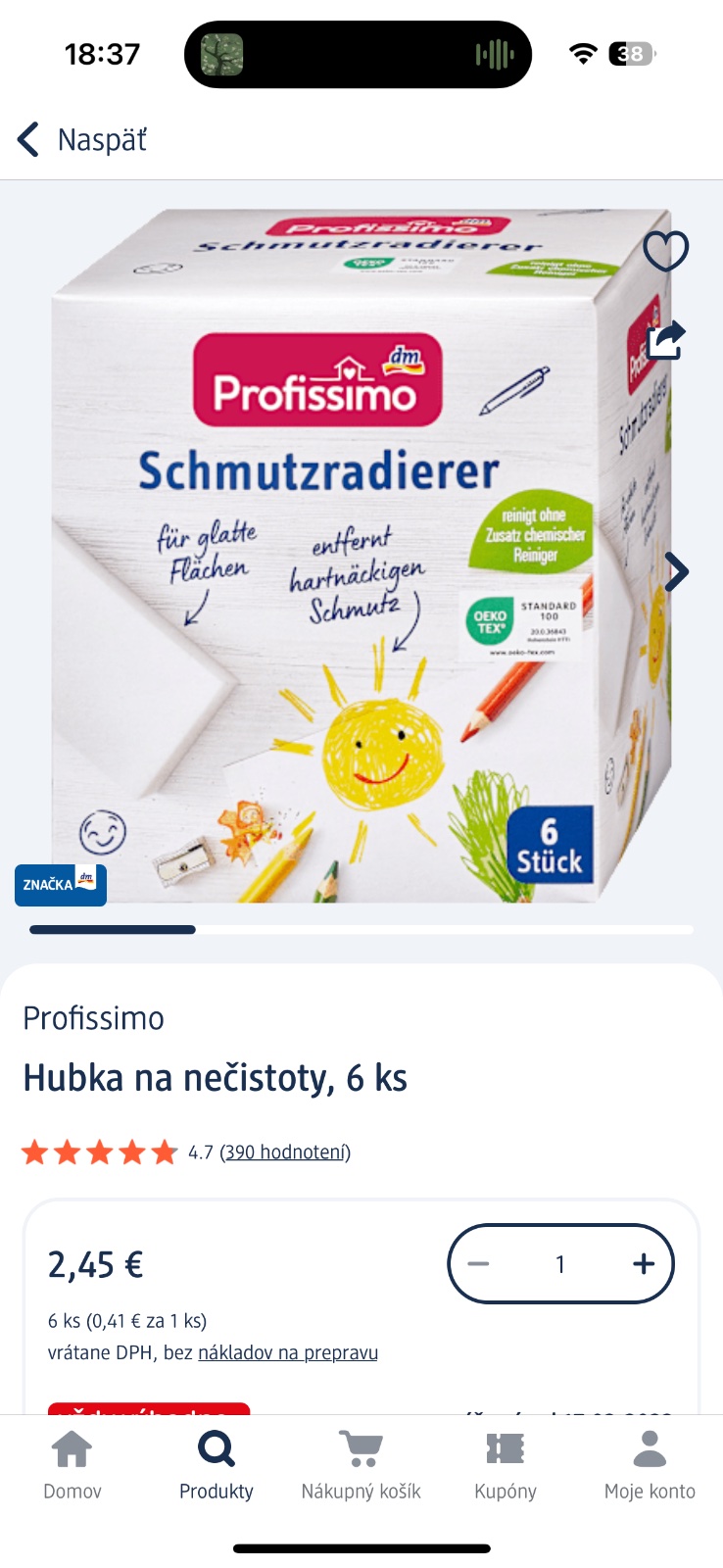Switch to the Domov tab
Screen dimensions: 723x1568
tap(72, 1465)
